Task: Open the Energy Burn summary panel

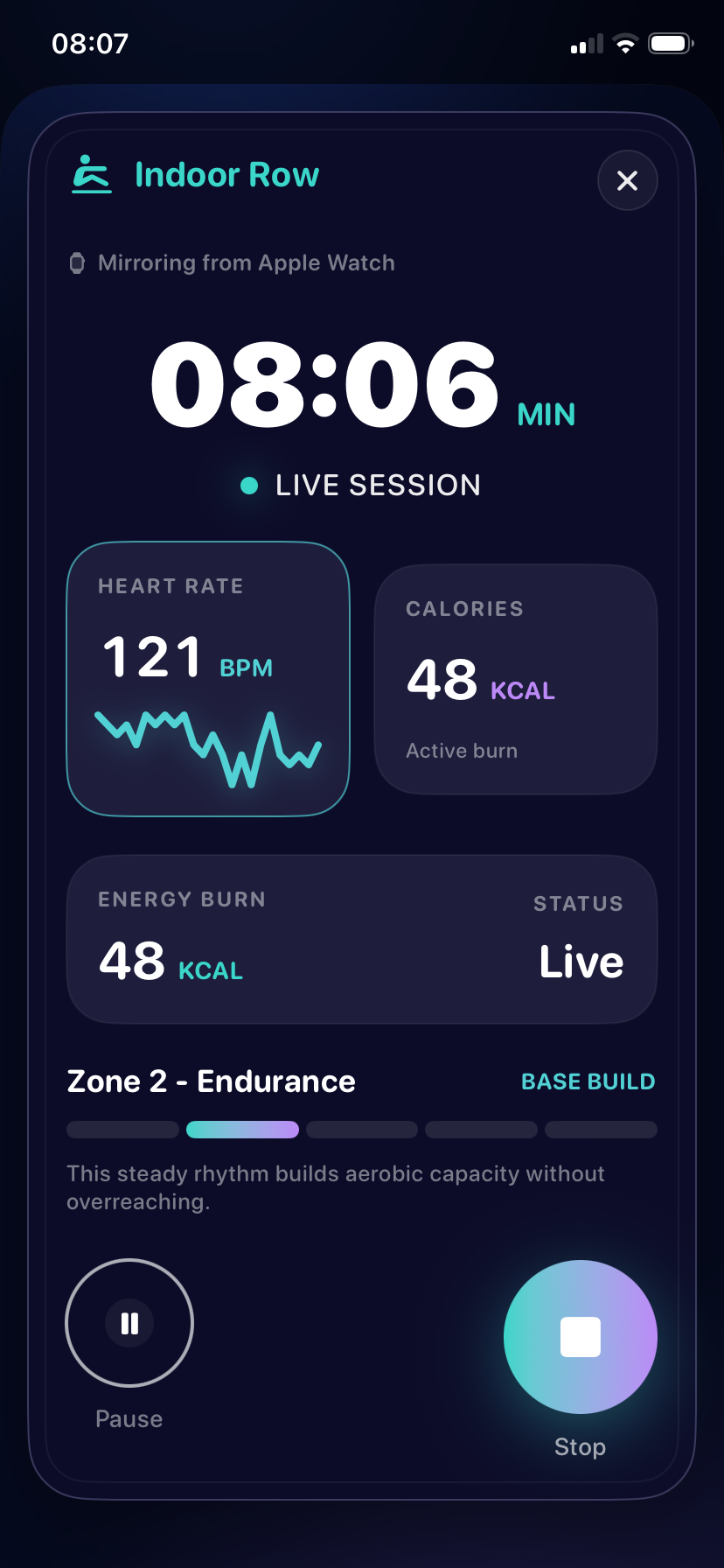Action: [362, 939]
